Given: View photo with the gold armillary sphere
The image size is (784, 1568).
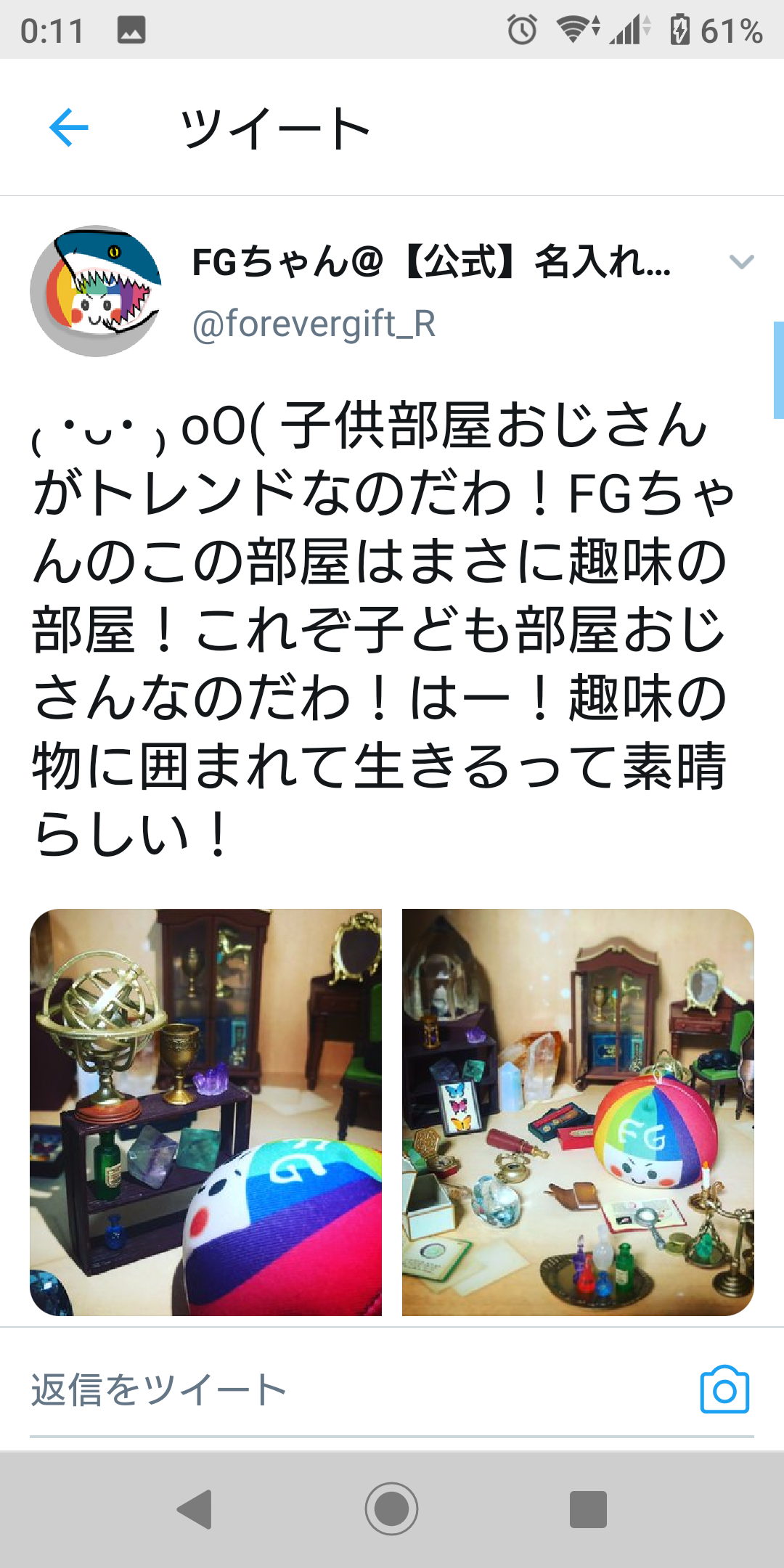Looking at the screenshot, I should pos(205,1112).
